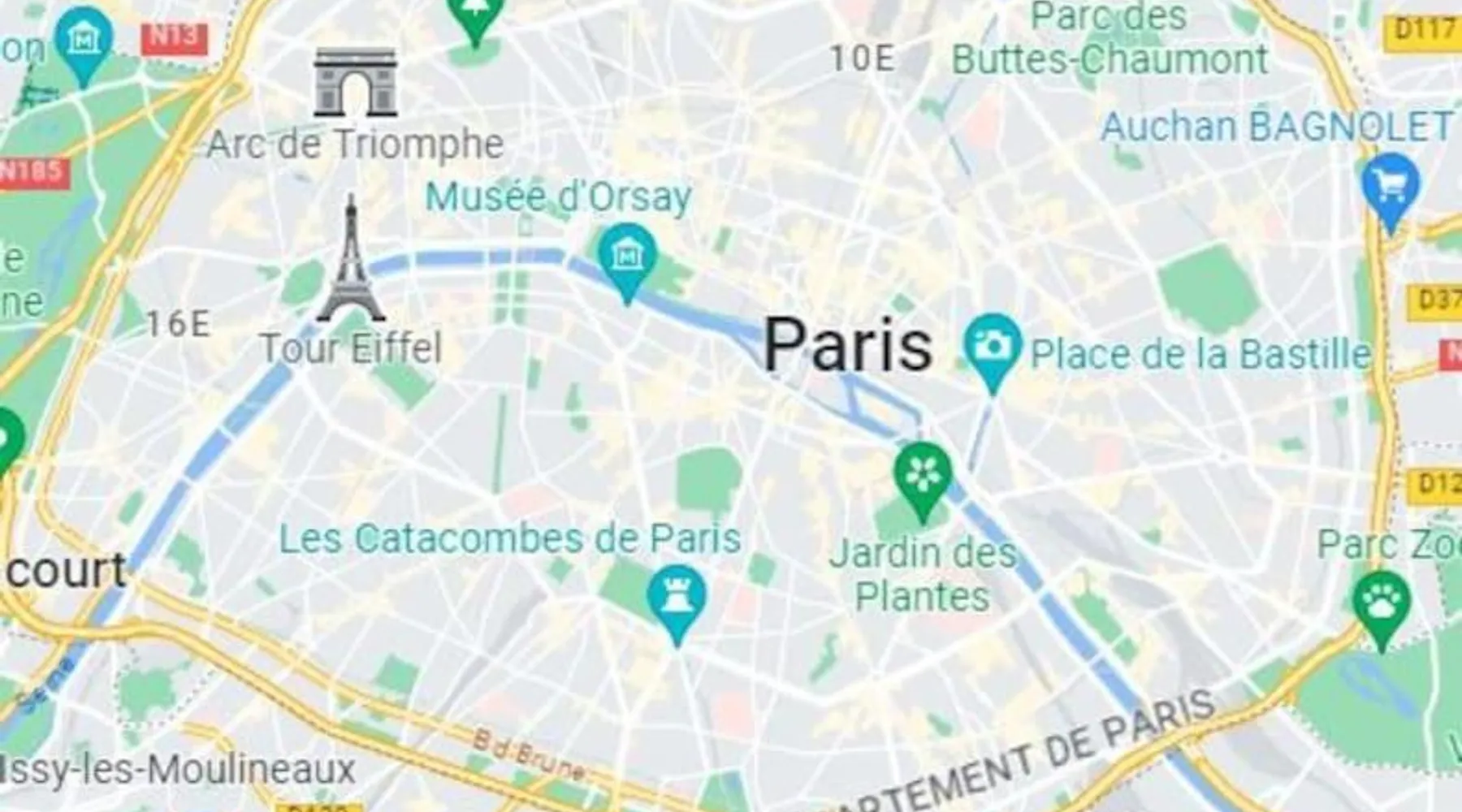Tap the Arc de Triomphe landmark icon
This screenshot has height=812, width=1462.
click(356, 82)
